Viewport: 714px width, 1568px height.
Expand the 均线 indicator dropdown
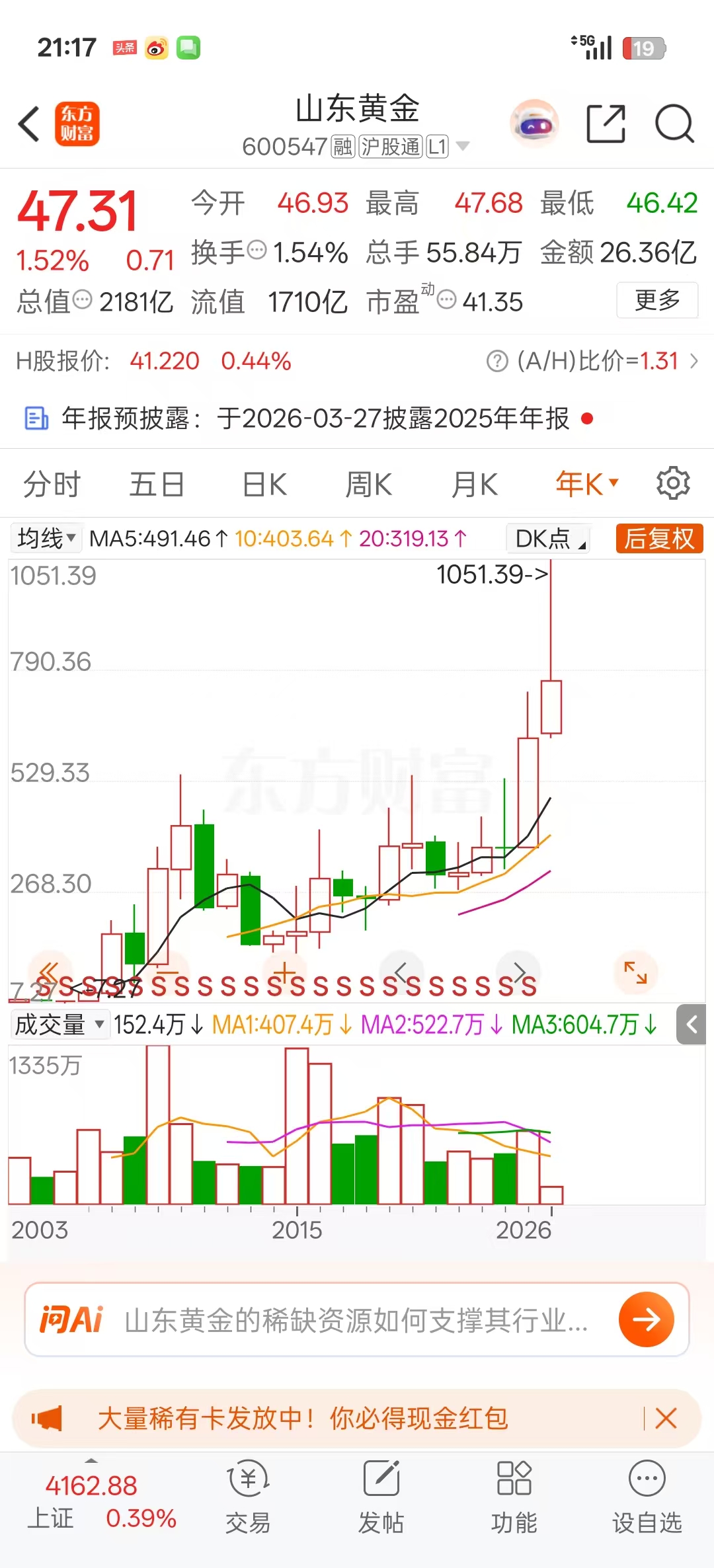[46, 539]
